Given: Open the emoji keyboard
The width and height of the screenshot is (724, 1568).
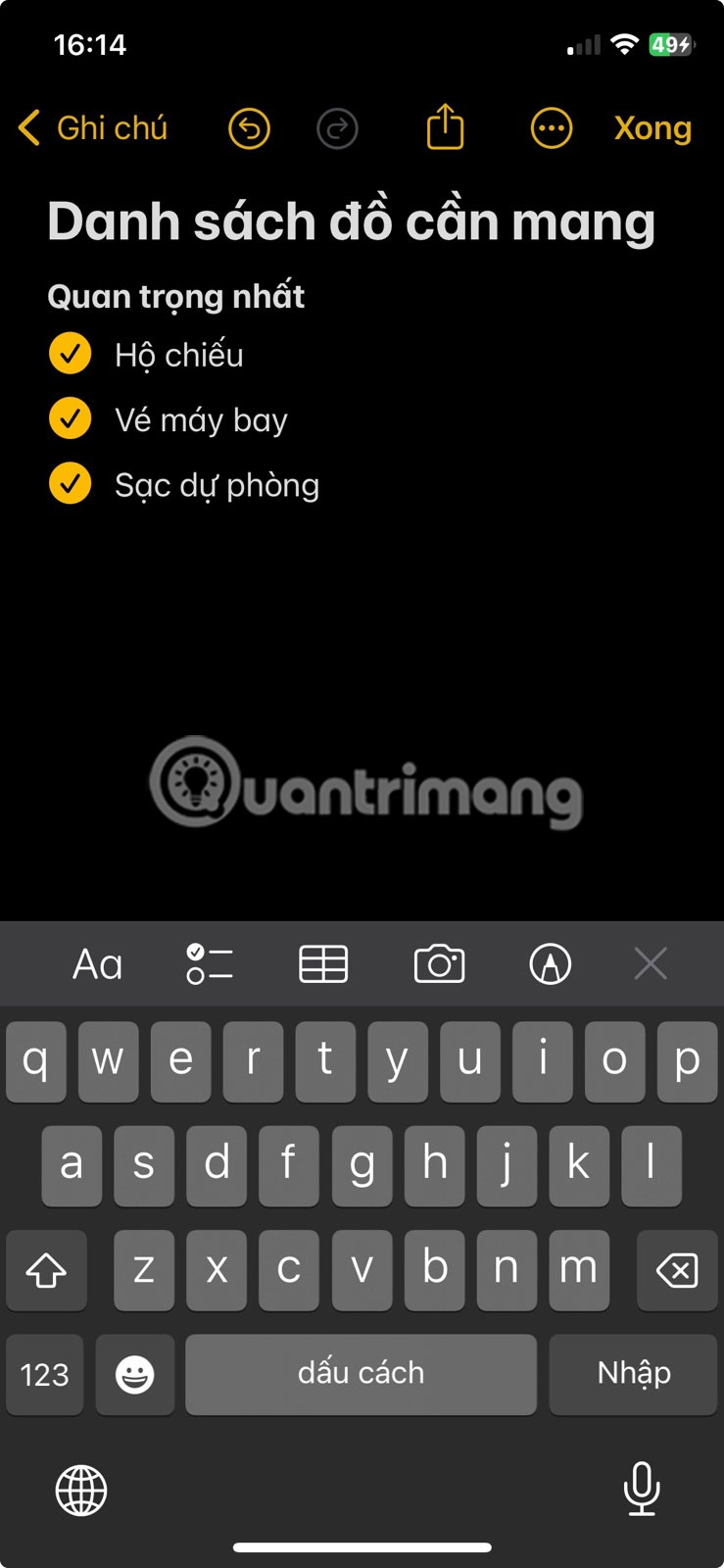Looking at the screenshot, I should [135, 1374].
